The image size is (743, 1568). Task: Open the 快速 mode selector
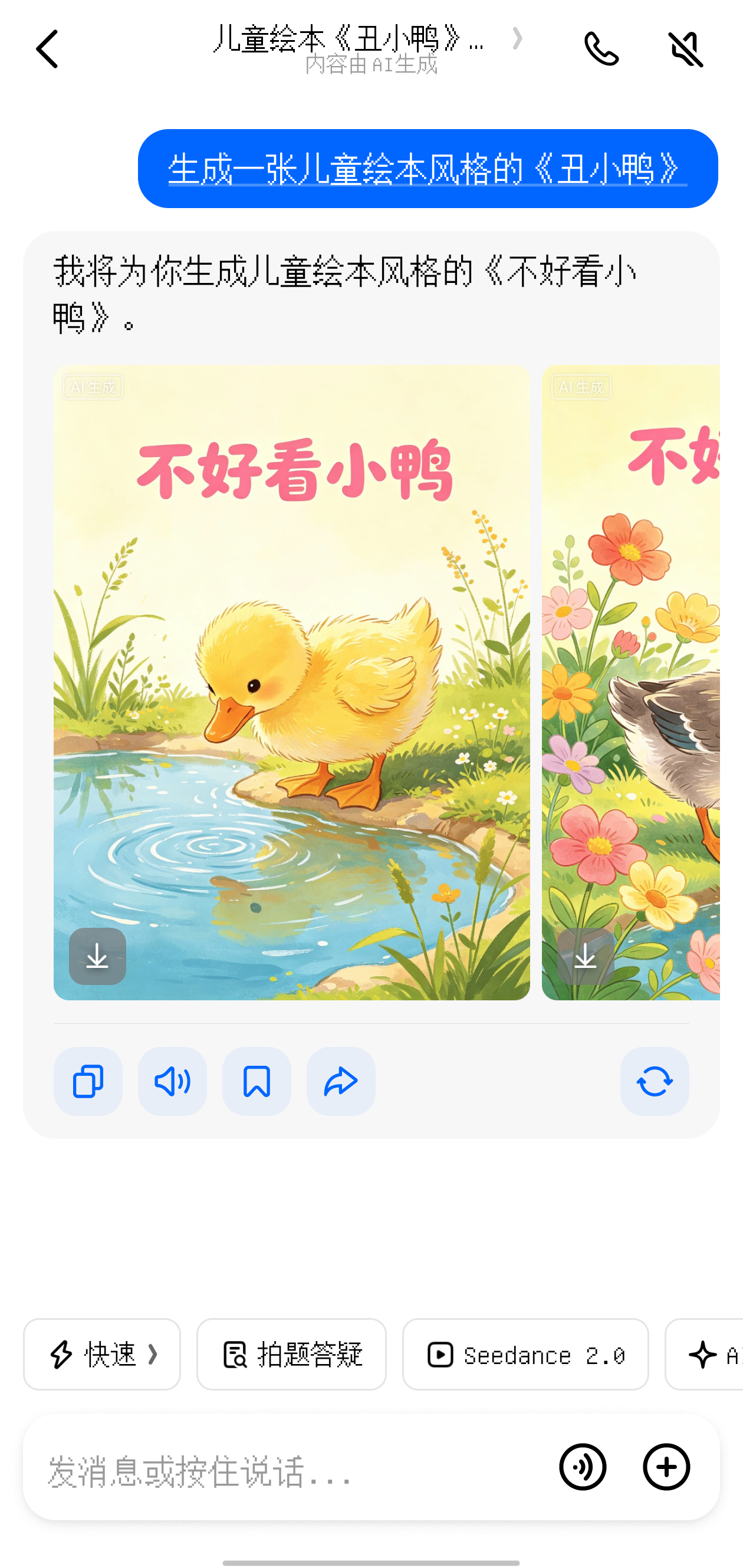(101, 1355)
